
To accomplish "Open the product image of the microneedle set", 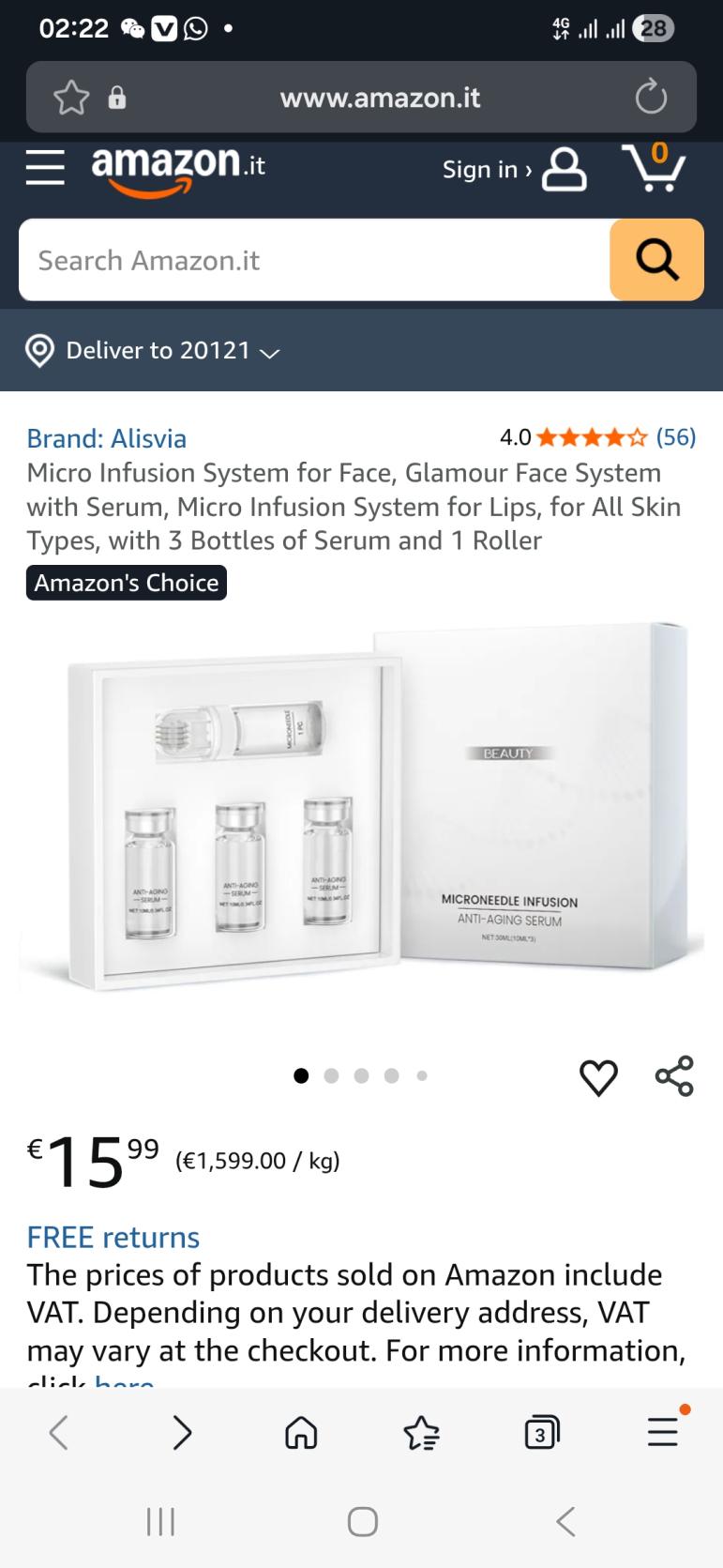I will [361, 807].
